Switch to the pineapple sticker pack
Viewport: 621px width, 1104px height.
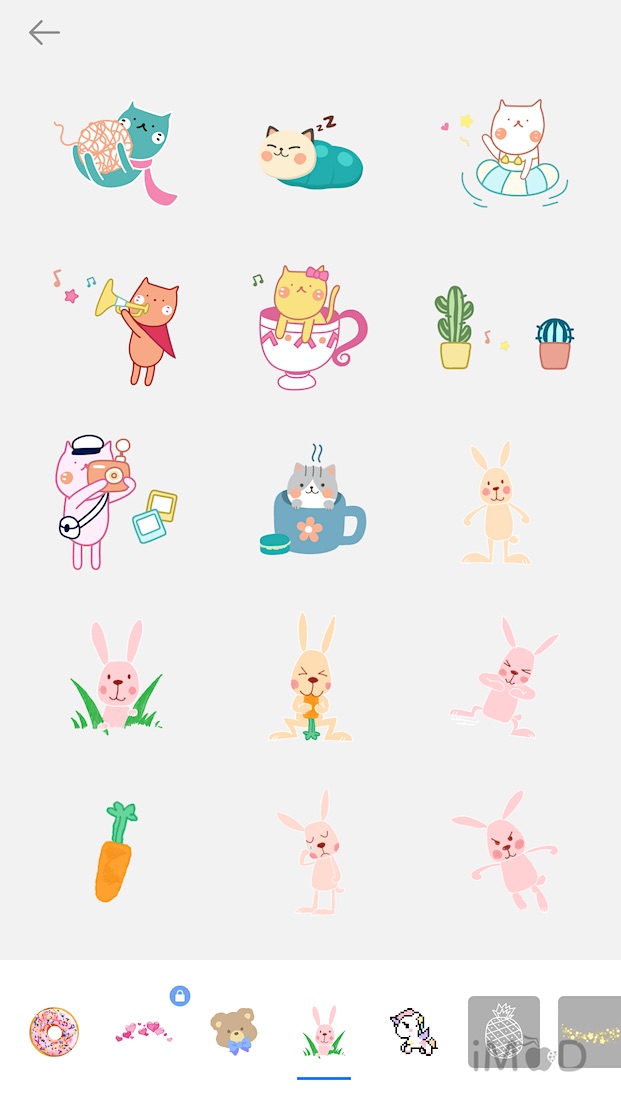coord(503,1031)
